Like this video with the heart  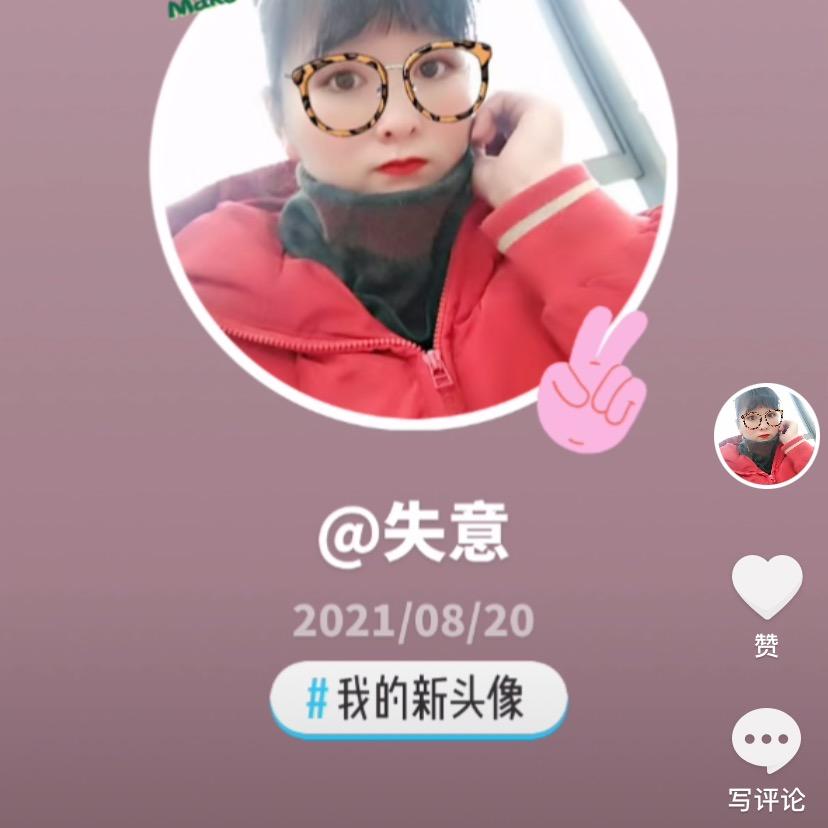[767, 587]
